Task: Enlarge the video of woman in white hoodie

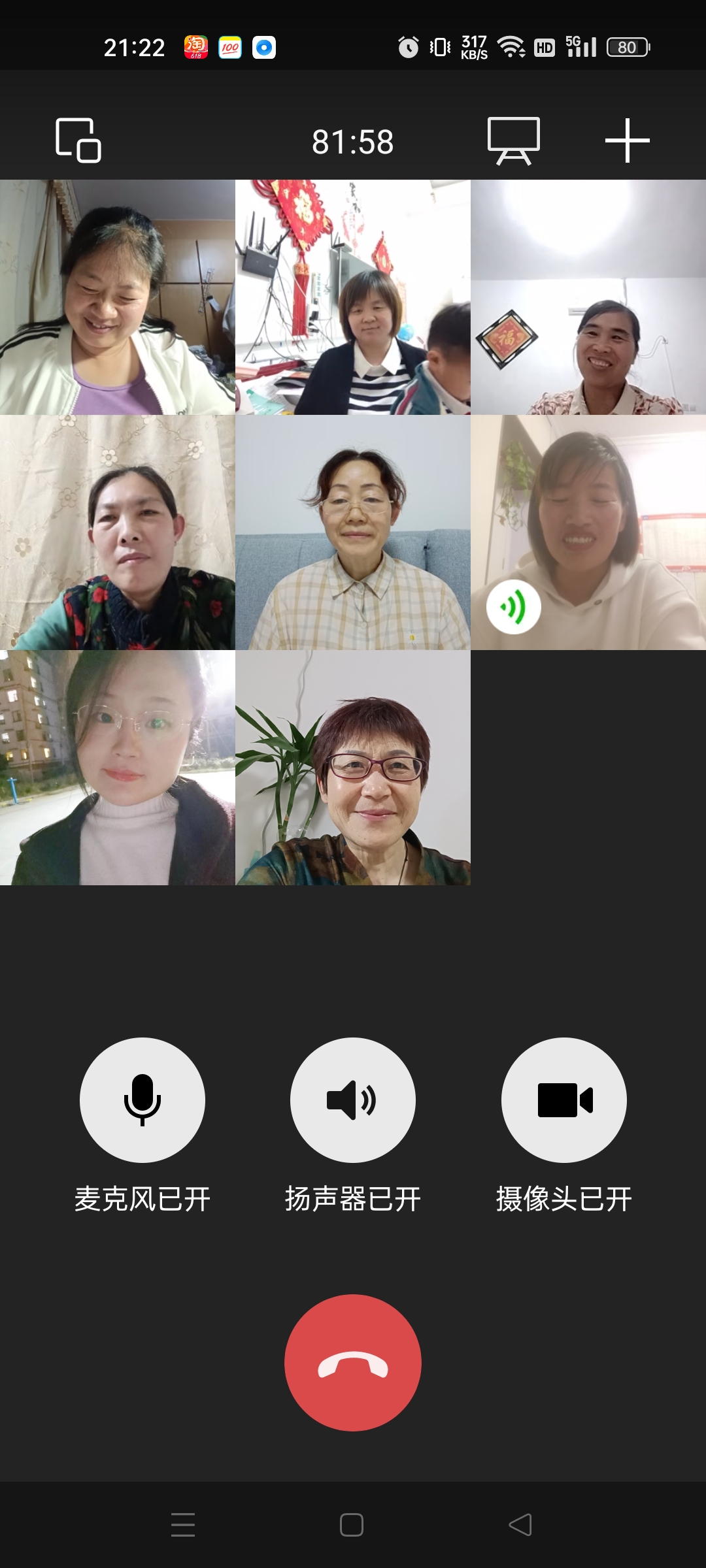Action: tap(588, 532)
